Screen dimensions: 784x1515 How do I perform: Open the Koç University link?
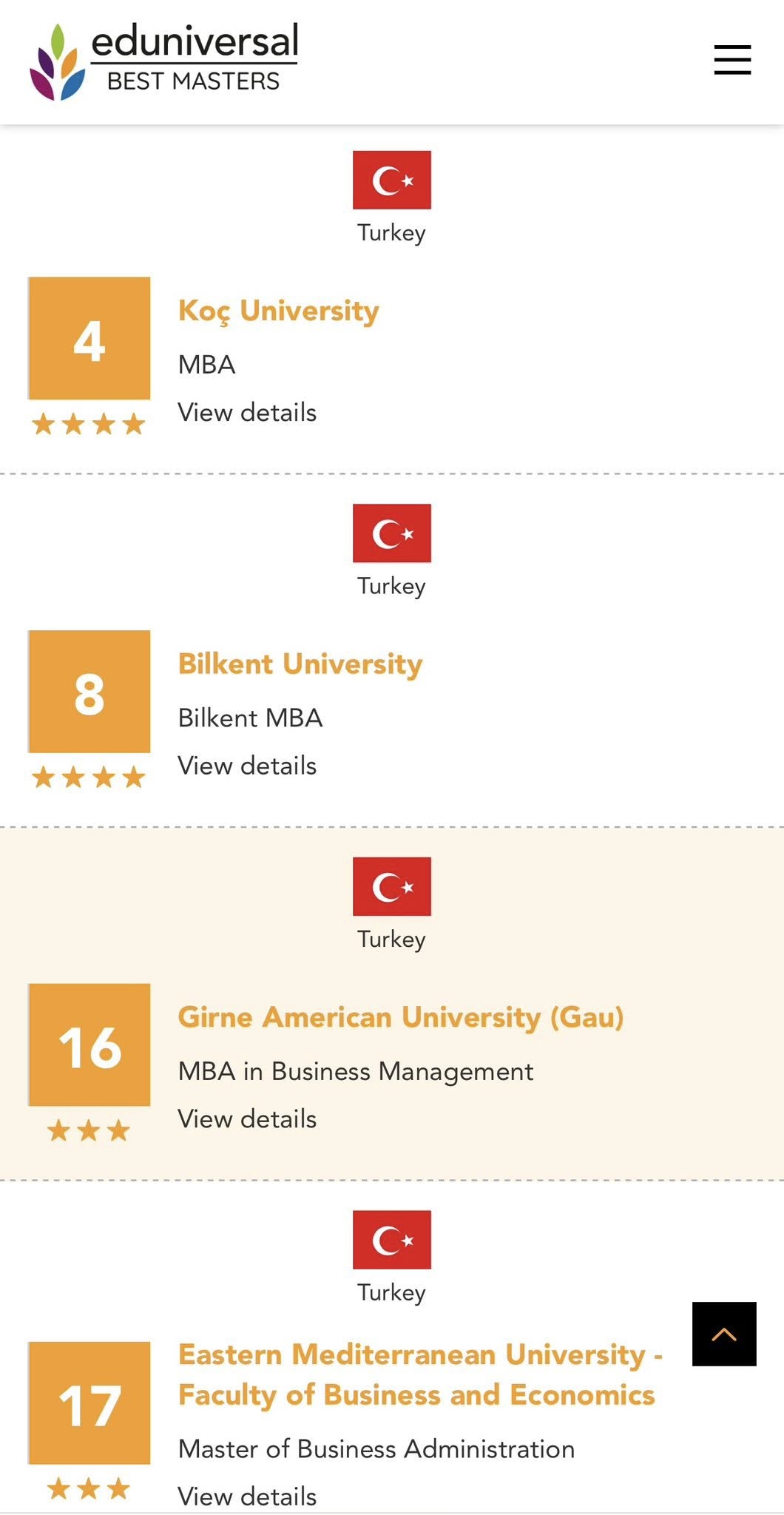[x=278, y=311]
